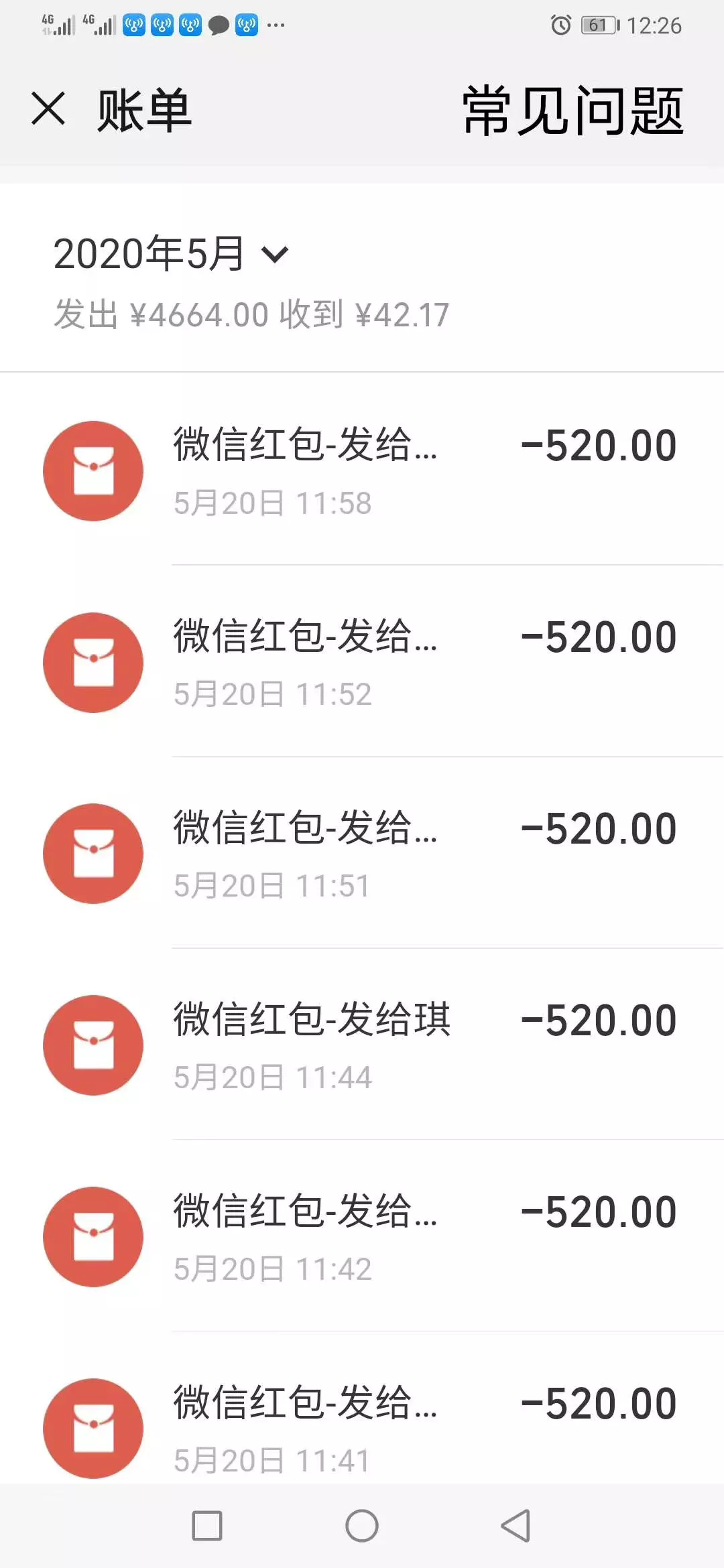Go back using the system back button
This screenshot has height=1568, width=724.
click(x=516, y=1526)
